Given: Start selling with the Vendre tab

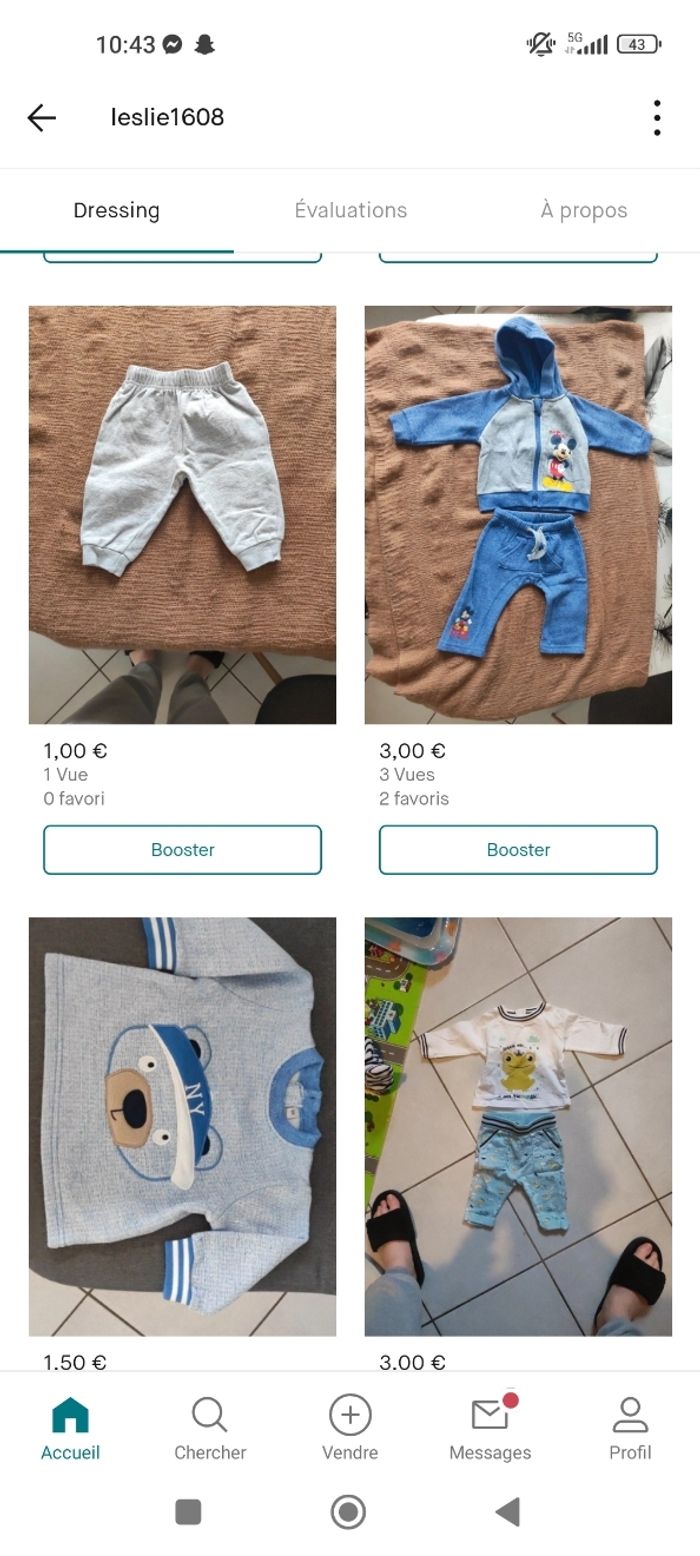Looking at the screenshot, I should click(x=350, y=1429).
